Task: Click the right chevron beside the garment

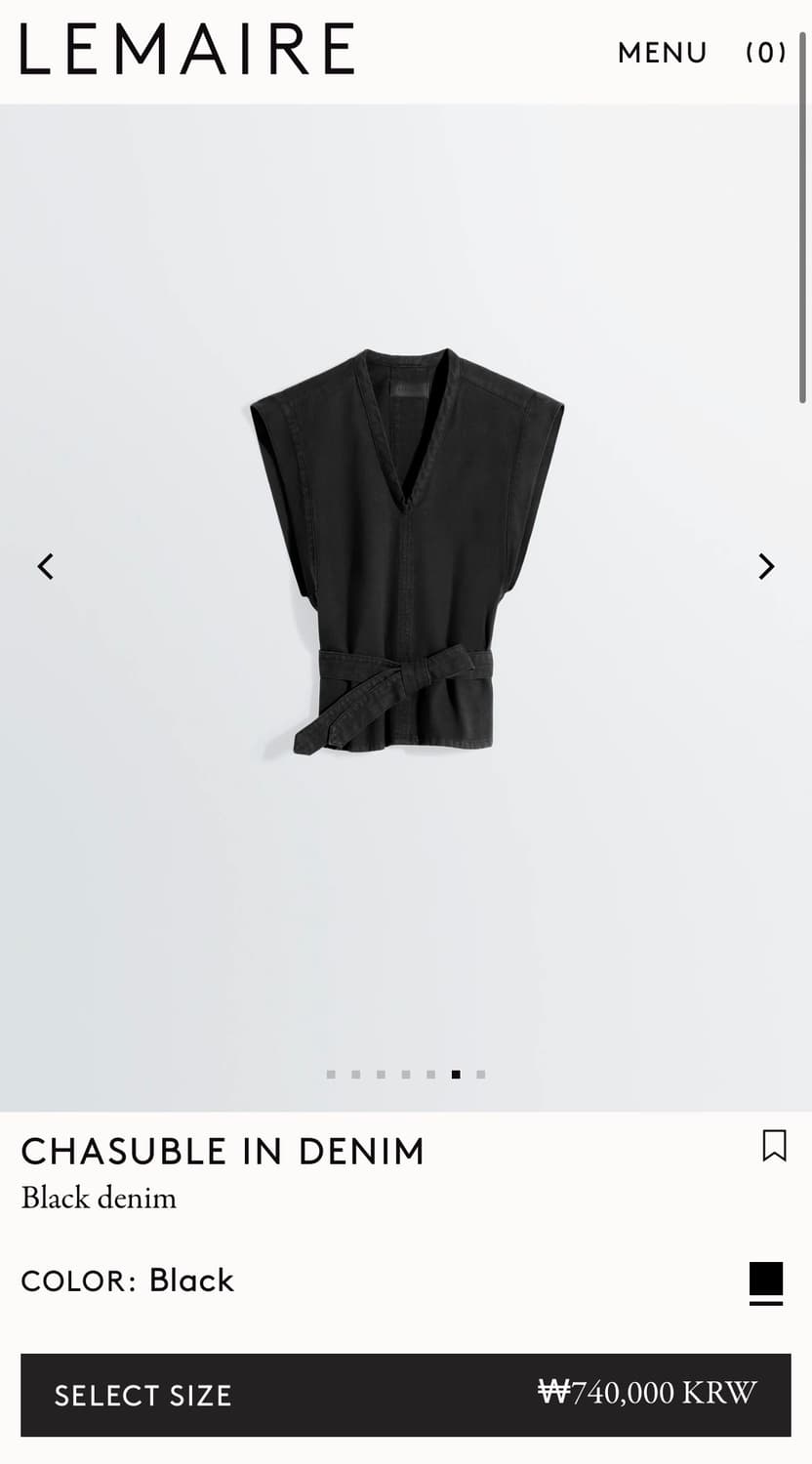Action: click(765, 566)
